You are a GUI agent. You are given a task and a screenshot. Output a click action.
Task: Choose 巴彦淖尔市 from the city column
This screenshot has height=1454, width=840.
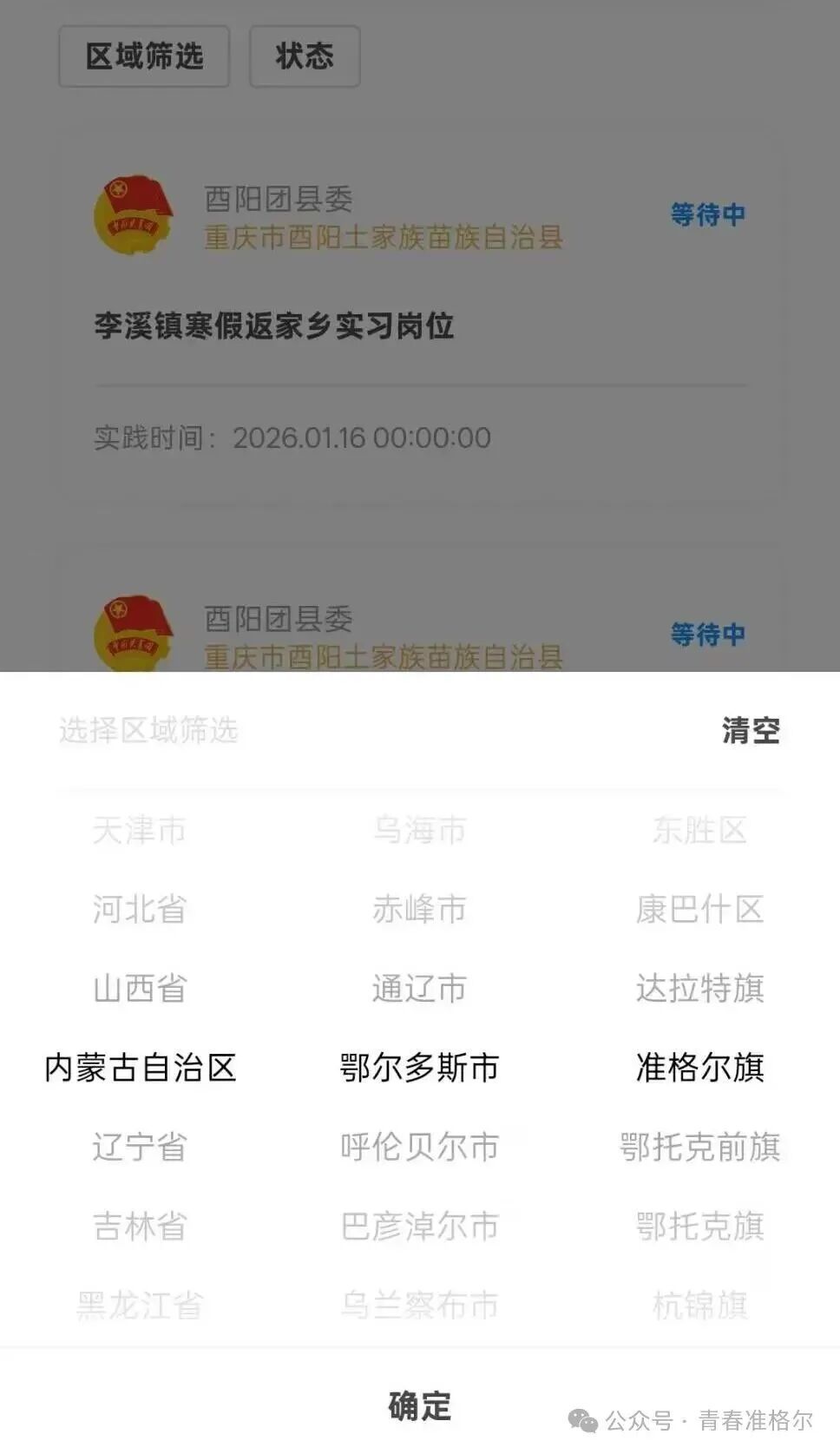pos(419,1226)
